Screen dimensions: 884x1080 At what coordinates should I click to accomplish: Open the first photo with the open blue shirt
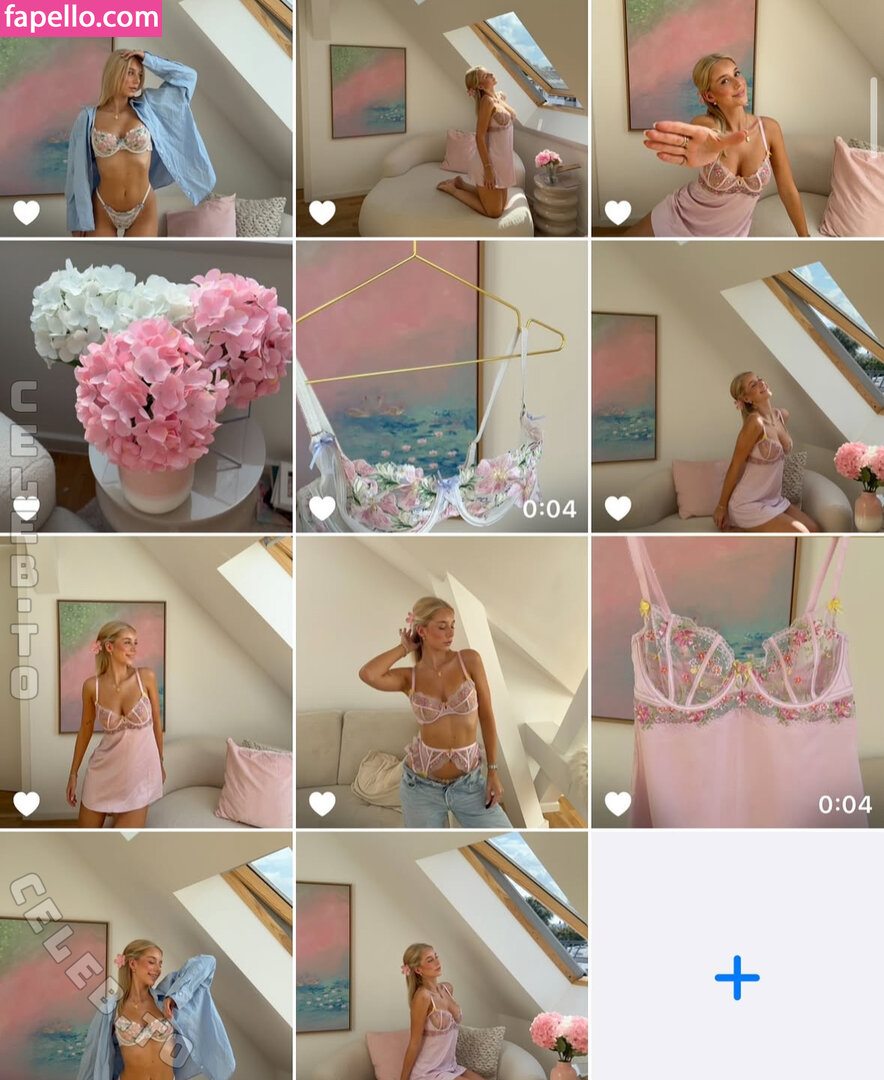(146, 118)
